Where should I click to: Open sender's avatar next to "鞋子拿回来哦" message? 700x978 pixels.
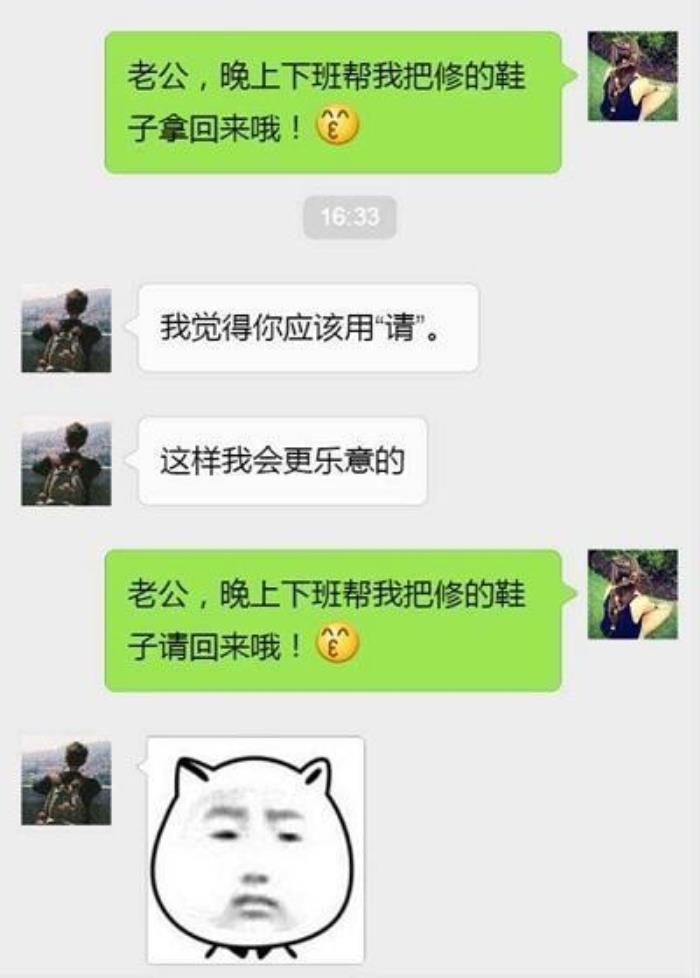point(633,76)
